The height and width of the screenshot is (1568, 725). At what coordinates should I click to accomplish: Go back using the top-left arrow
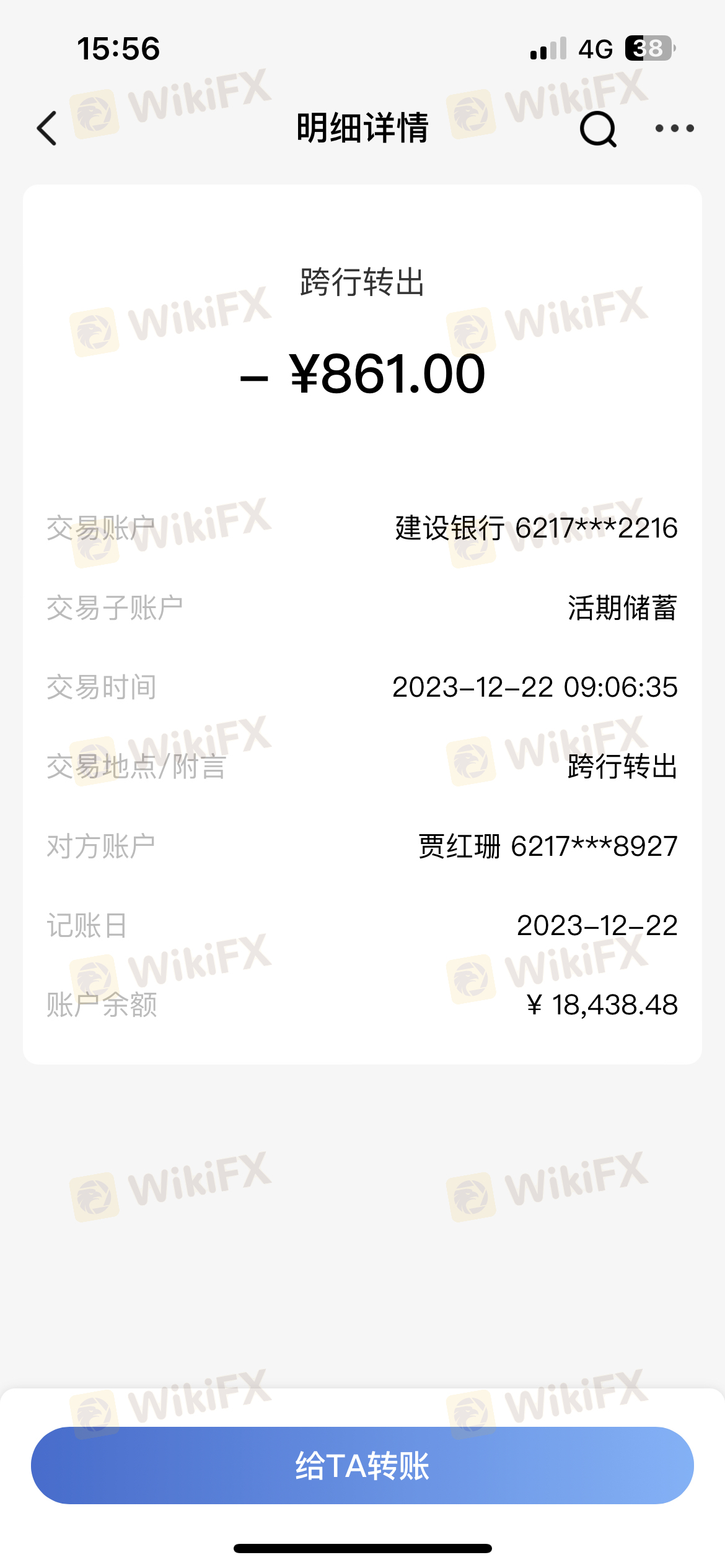coord(47,128)
